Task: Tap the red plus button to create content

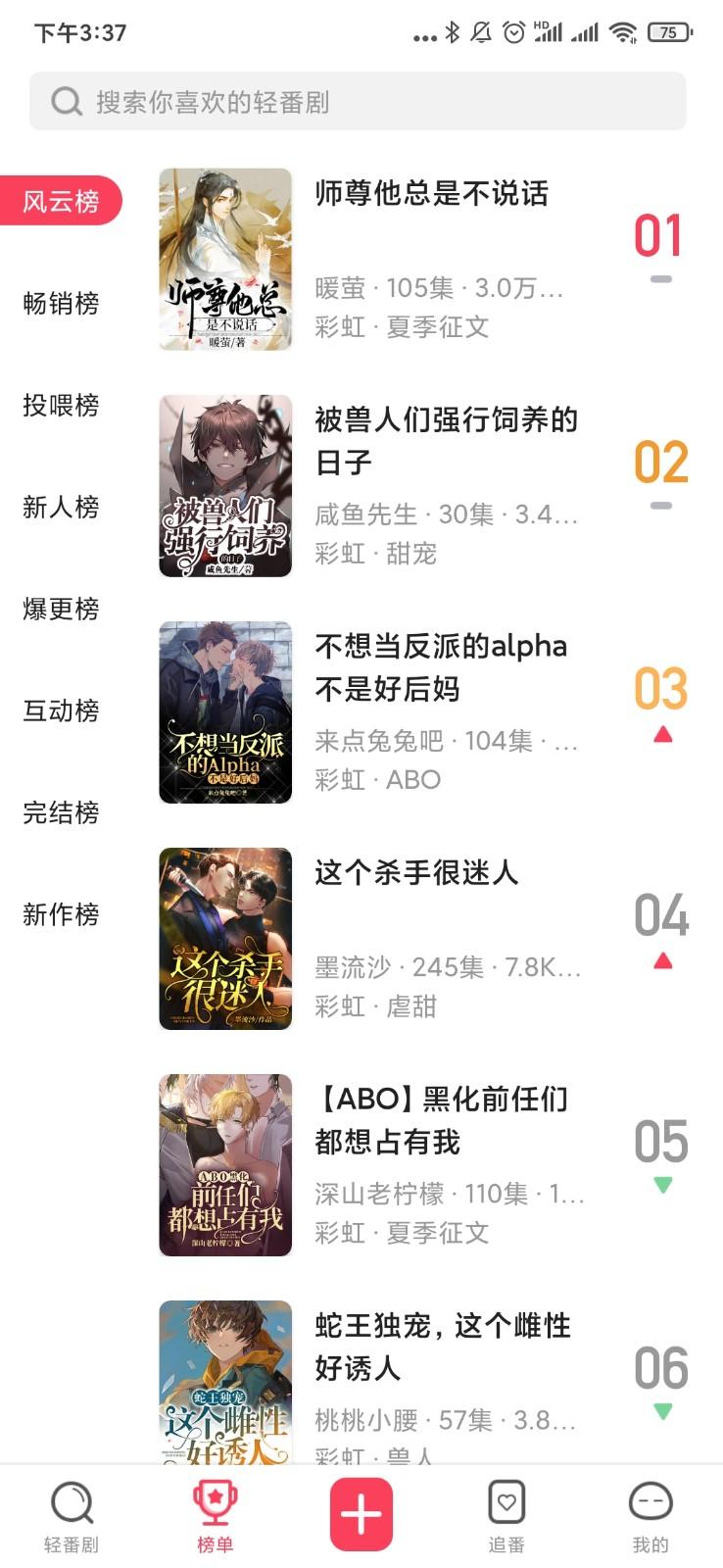Action: coord(361,1512)
